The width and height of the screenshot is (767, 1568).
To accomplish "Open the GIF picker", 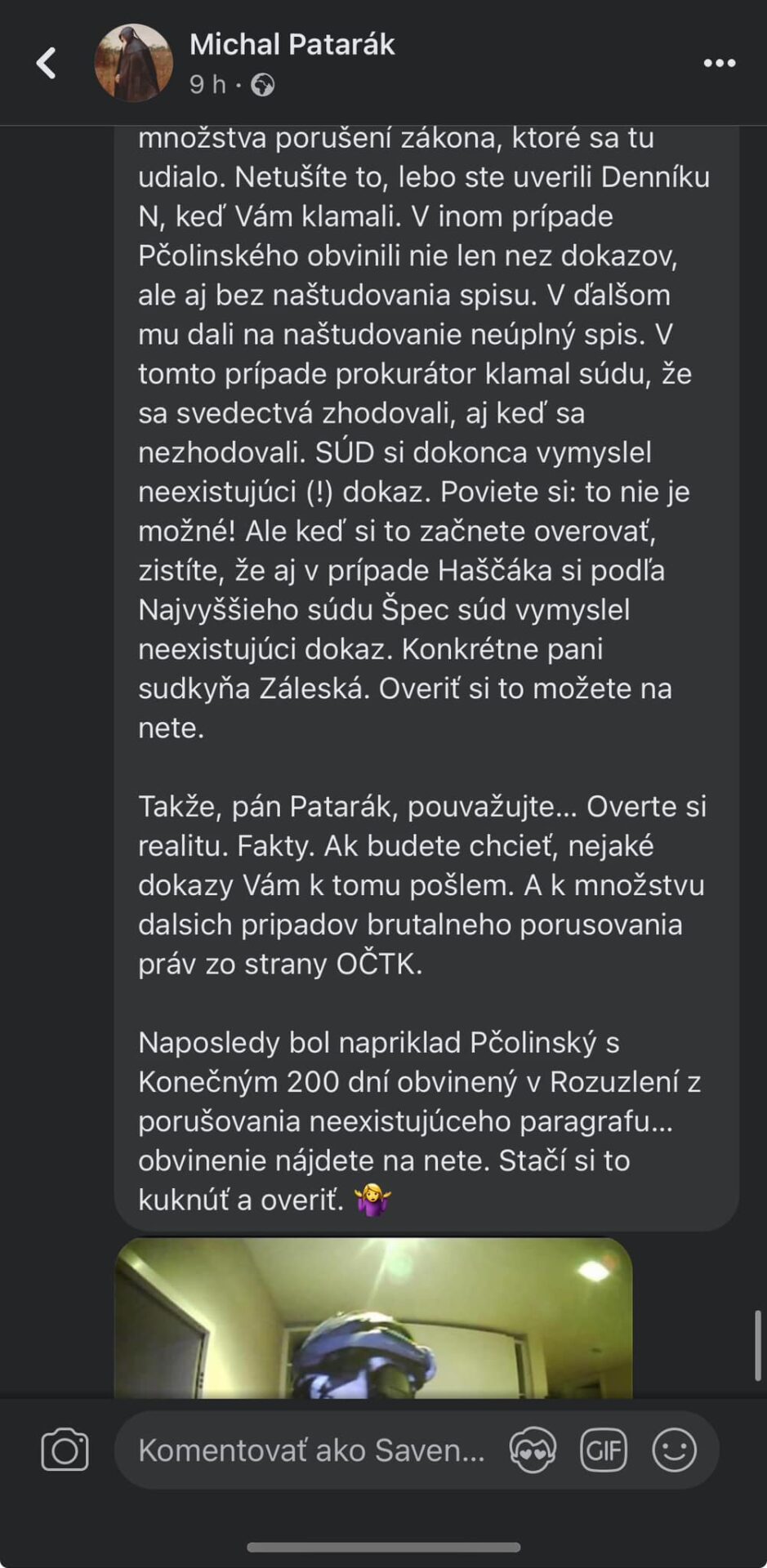I will (x=603, y=1450).
